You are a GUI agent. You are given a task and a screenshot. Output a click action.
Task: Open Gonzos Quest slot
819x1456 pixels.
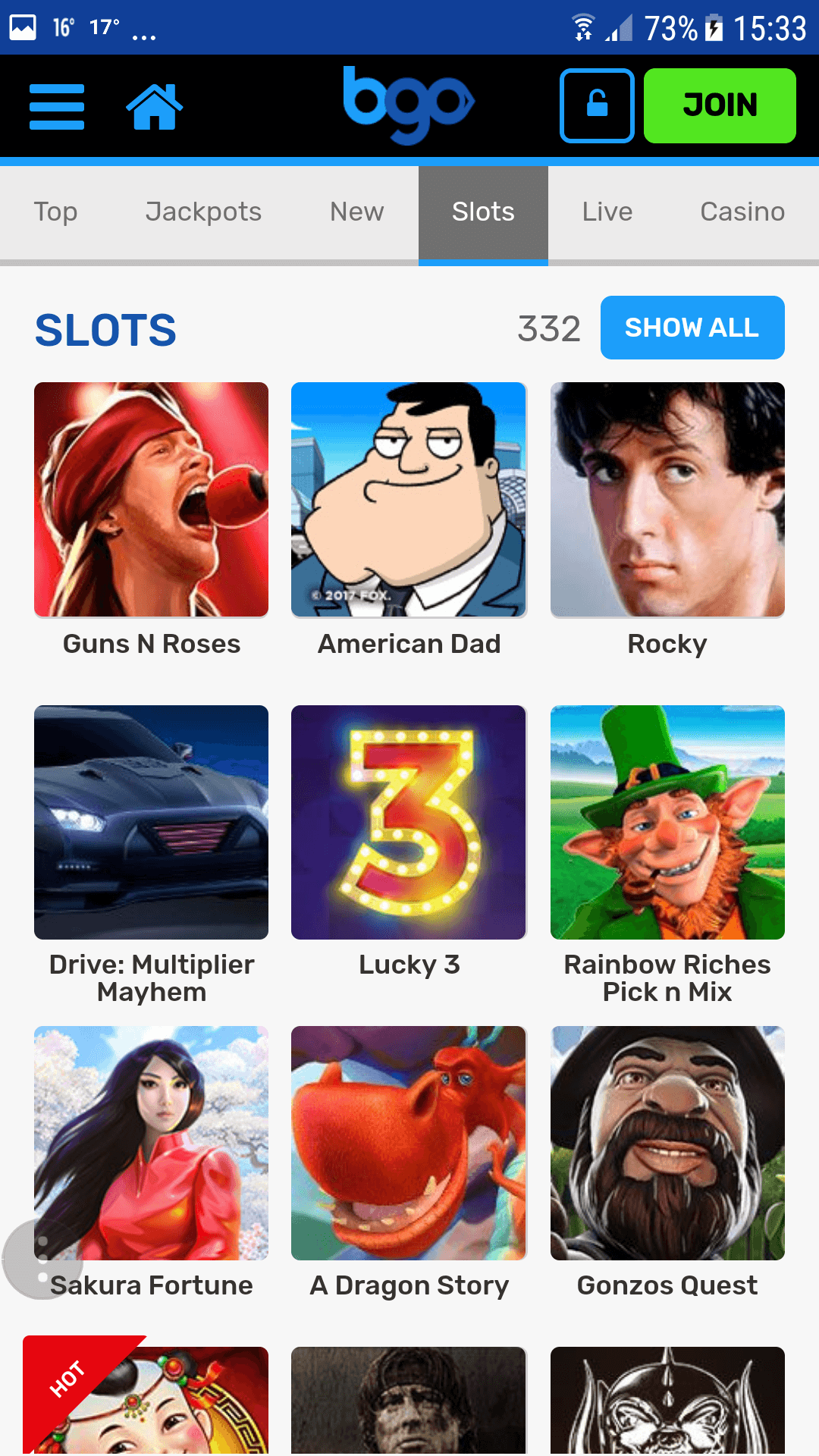tap(667, 1144)
